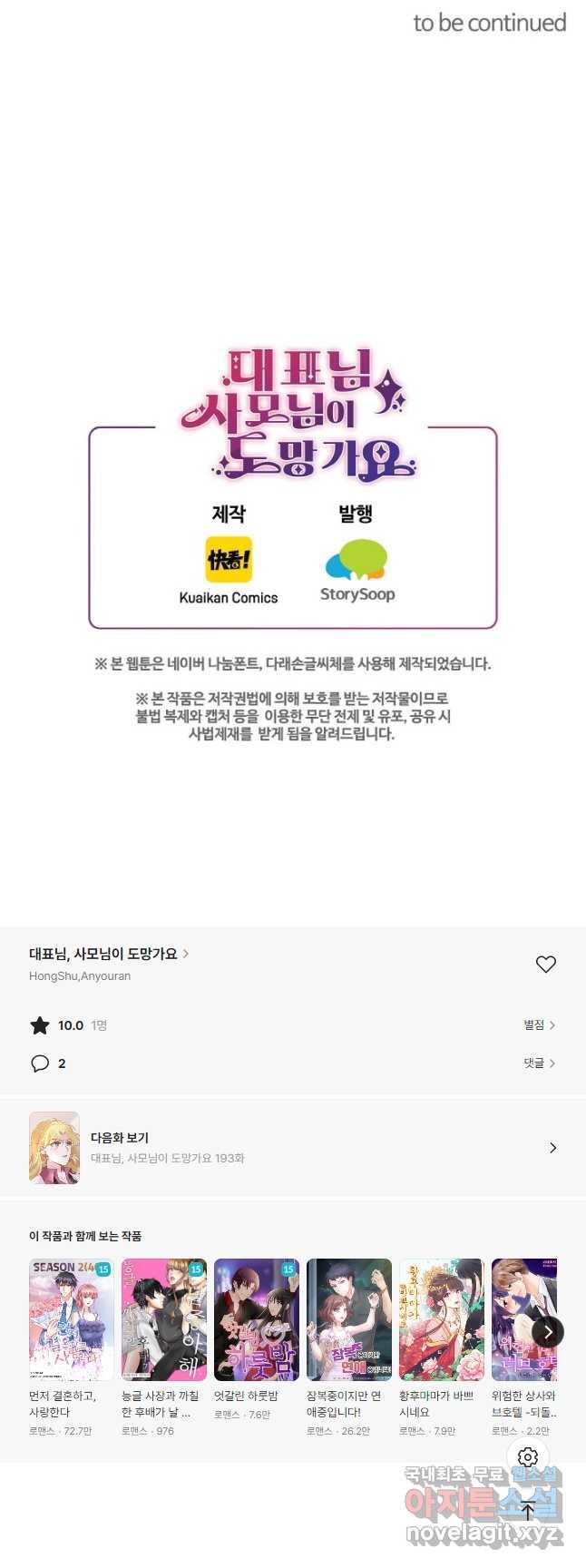Open the 대표님, 사모님이 도망가요 series page
The height and width of the screenshot is (1568, 586).
coord(109,954)
